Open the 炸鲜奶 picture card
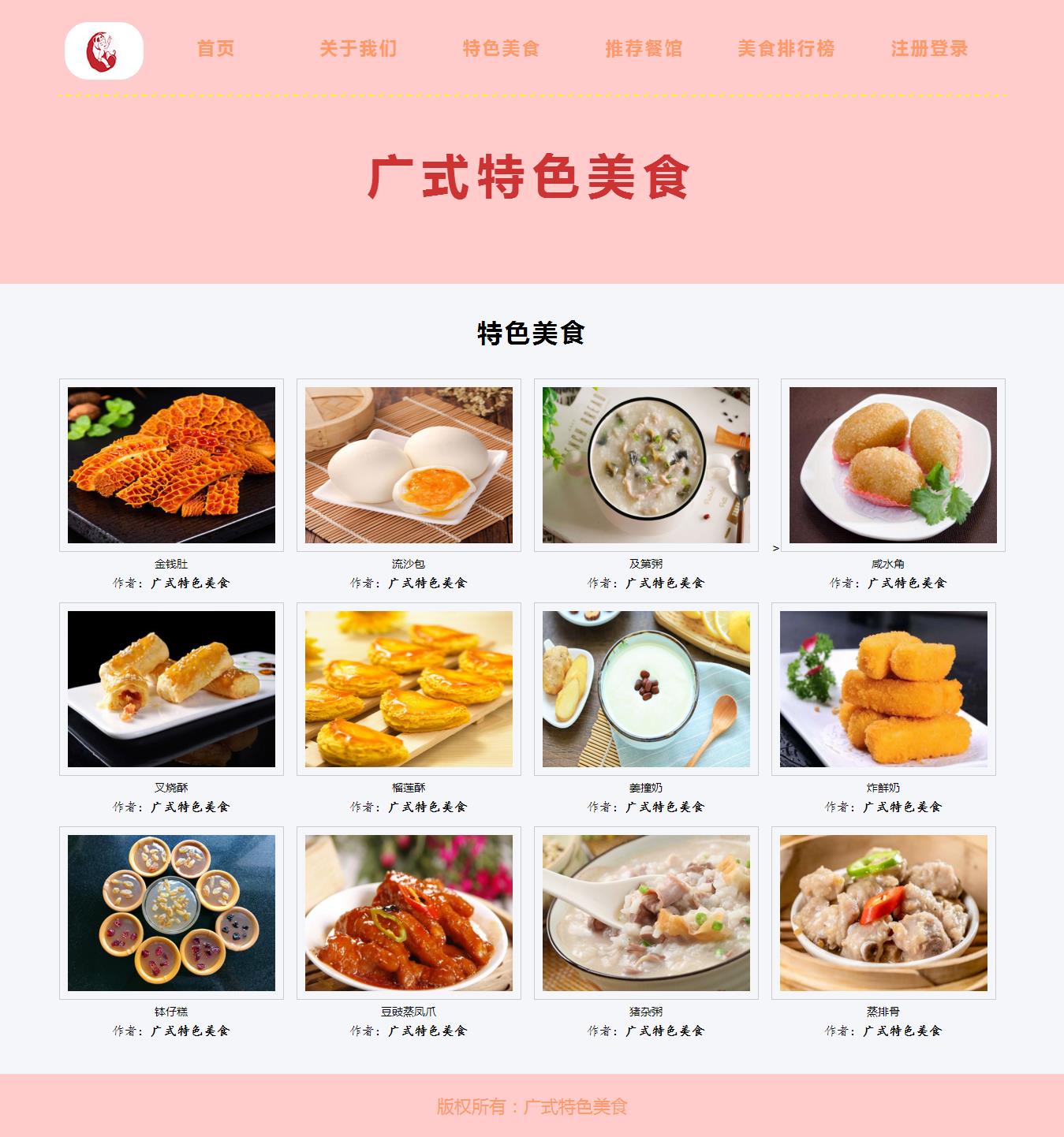This screenshot has height=1137, width=1064. click(883, 689)
